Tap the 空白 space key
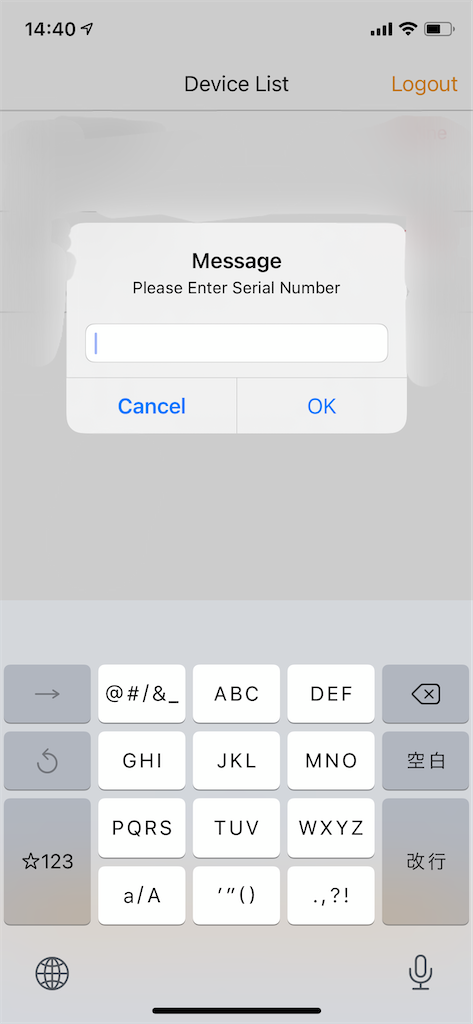473x1024 pixels. tap(426, 761)
